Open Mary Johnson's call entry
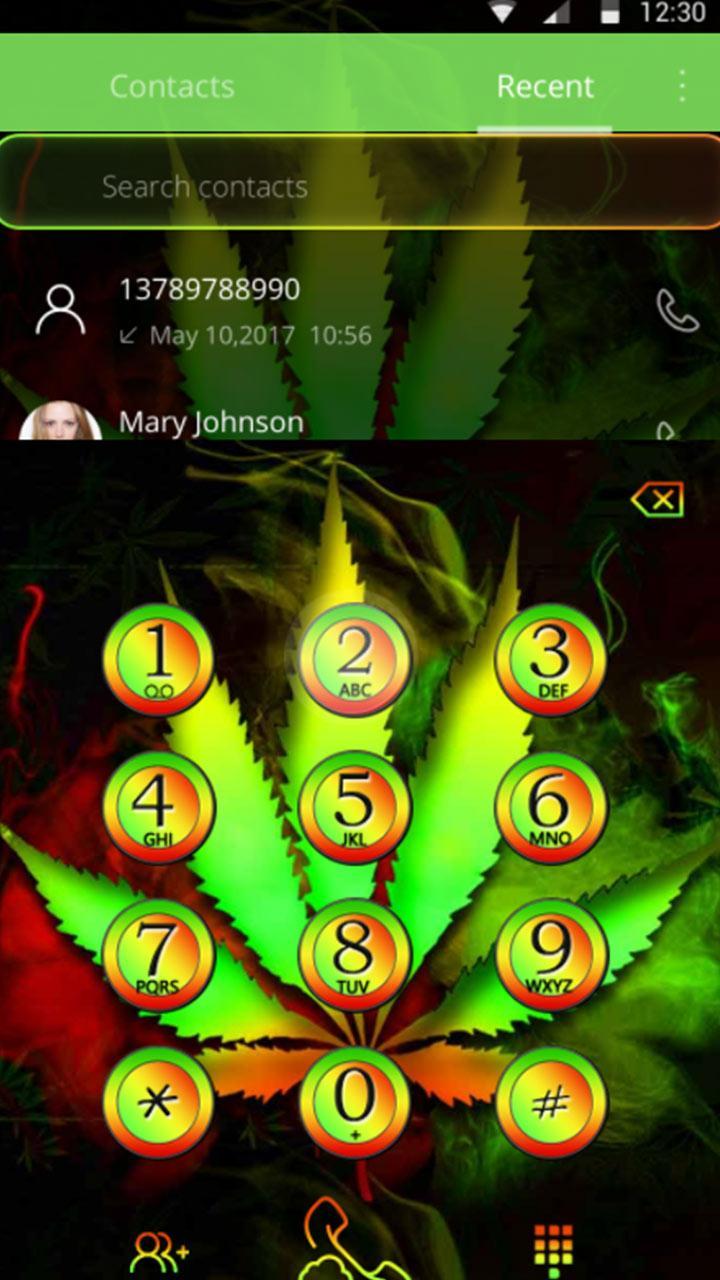720x1280 pixels. [300, 422]
